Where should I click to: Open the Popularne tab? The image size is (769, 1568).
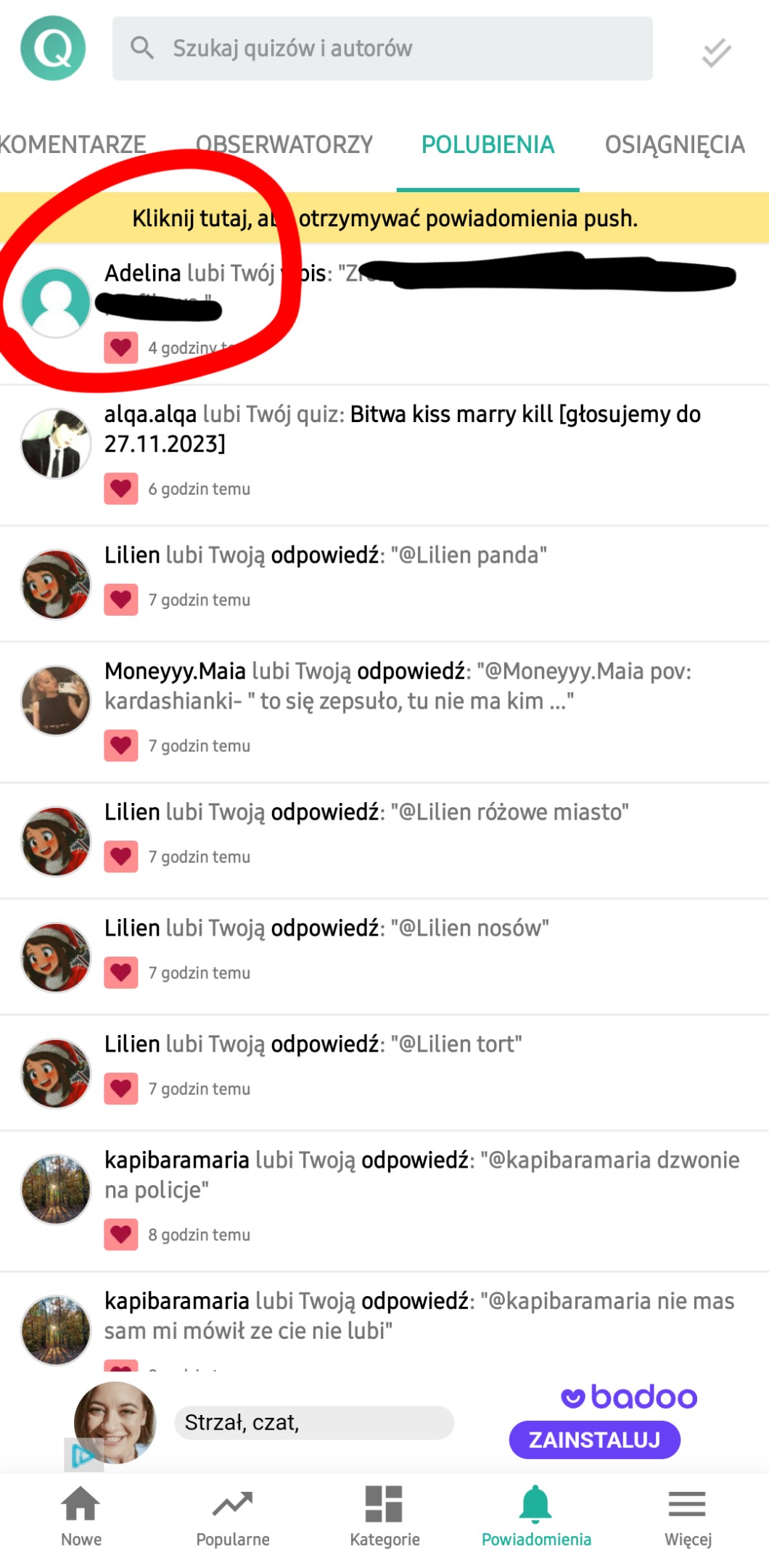pos(232,1514)
